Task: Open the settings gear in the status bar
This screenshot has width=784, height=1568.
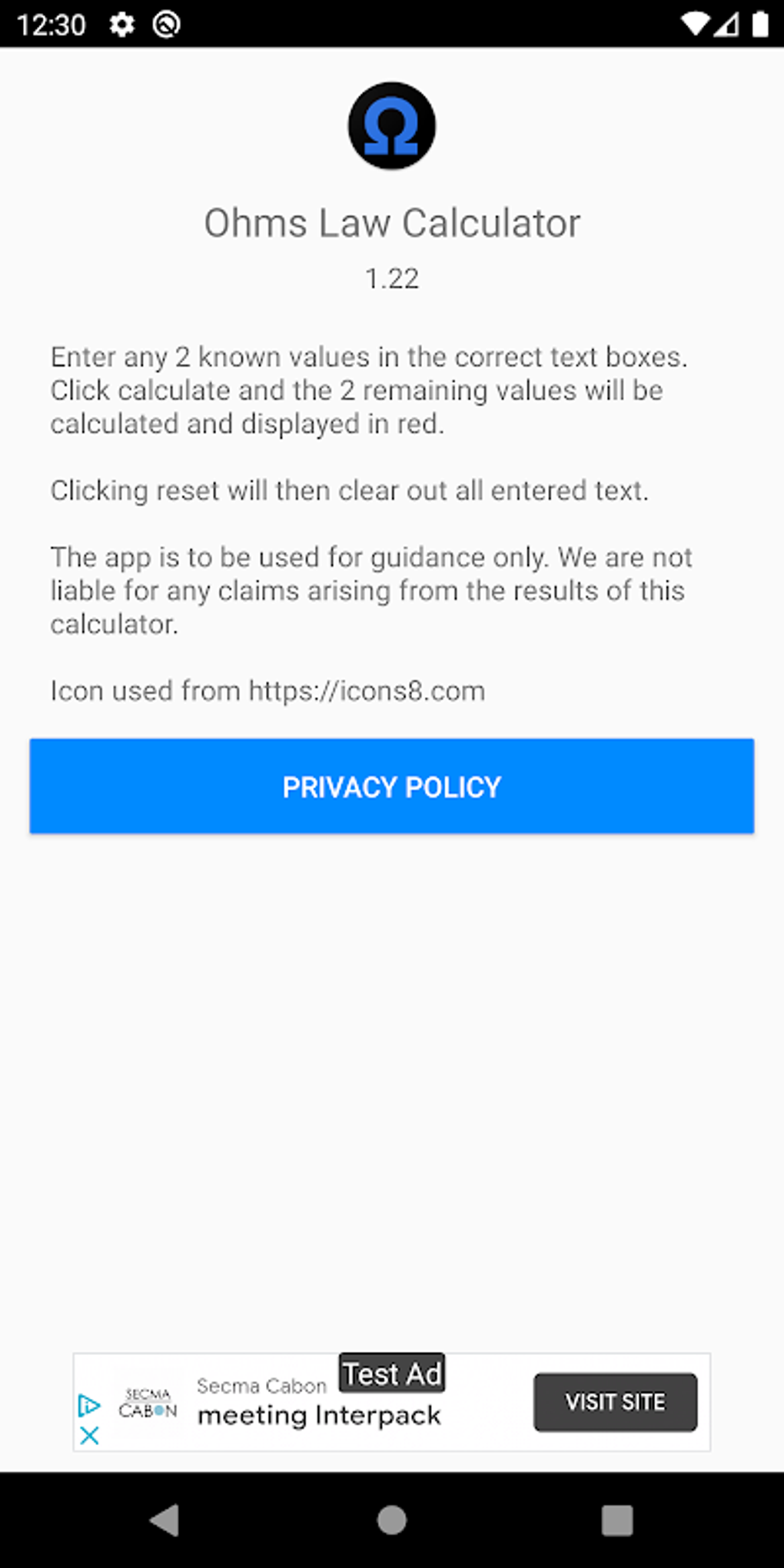Action: coord(123,25)
